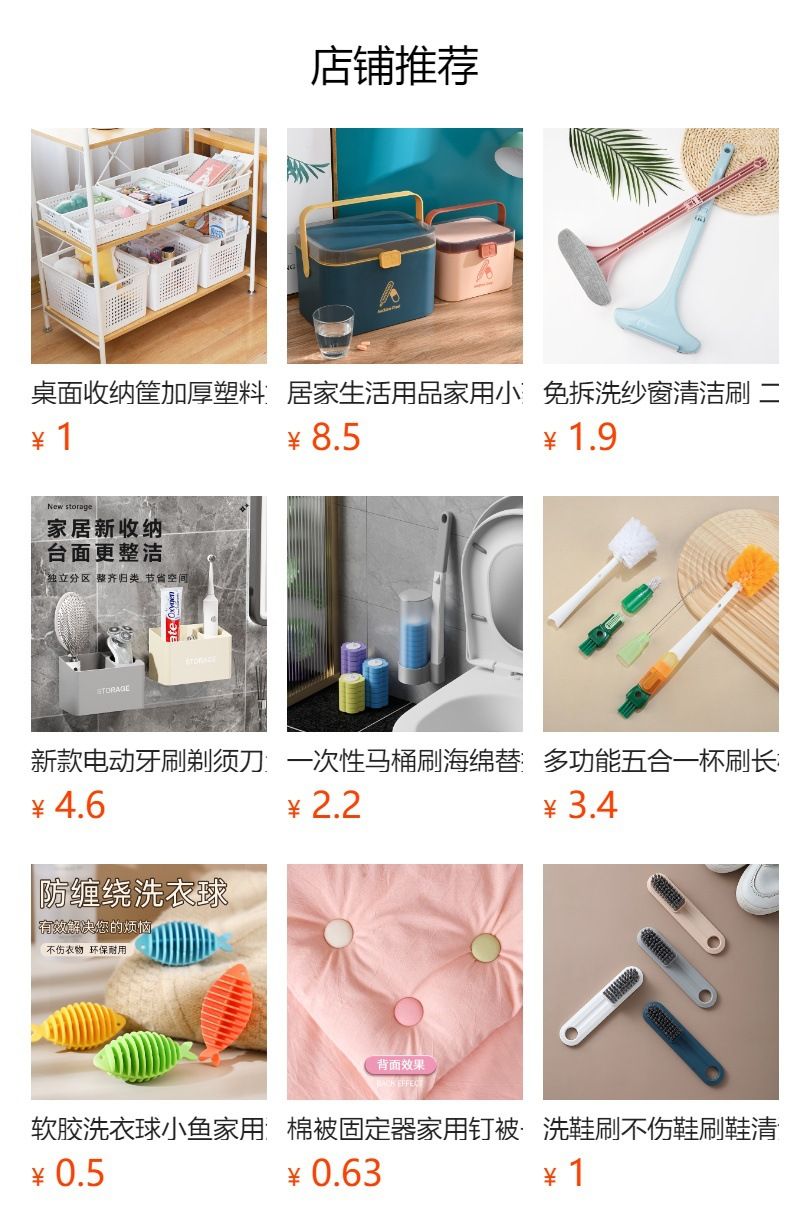This screenshot has height=1232, width=790.
Task: Tap the 棉被固定器家用 product card
Action: pos(405,1028)
